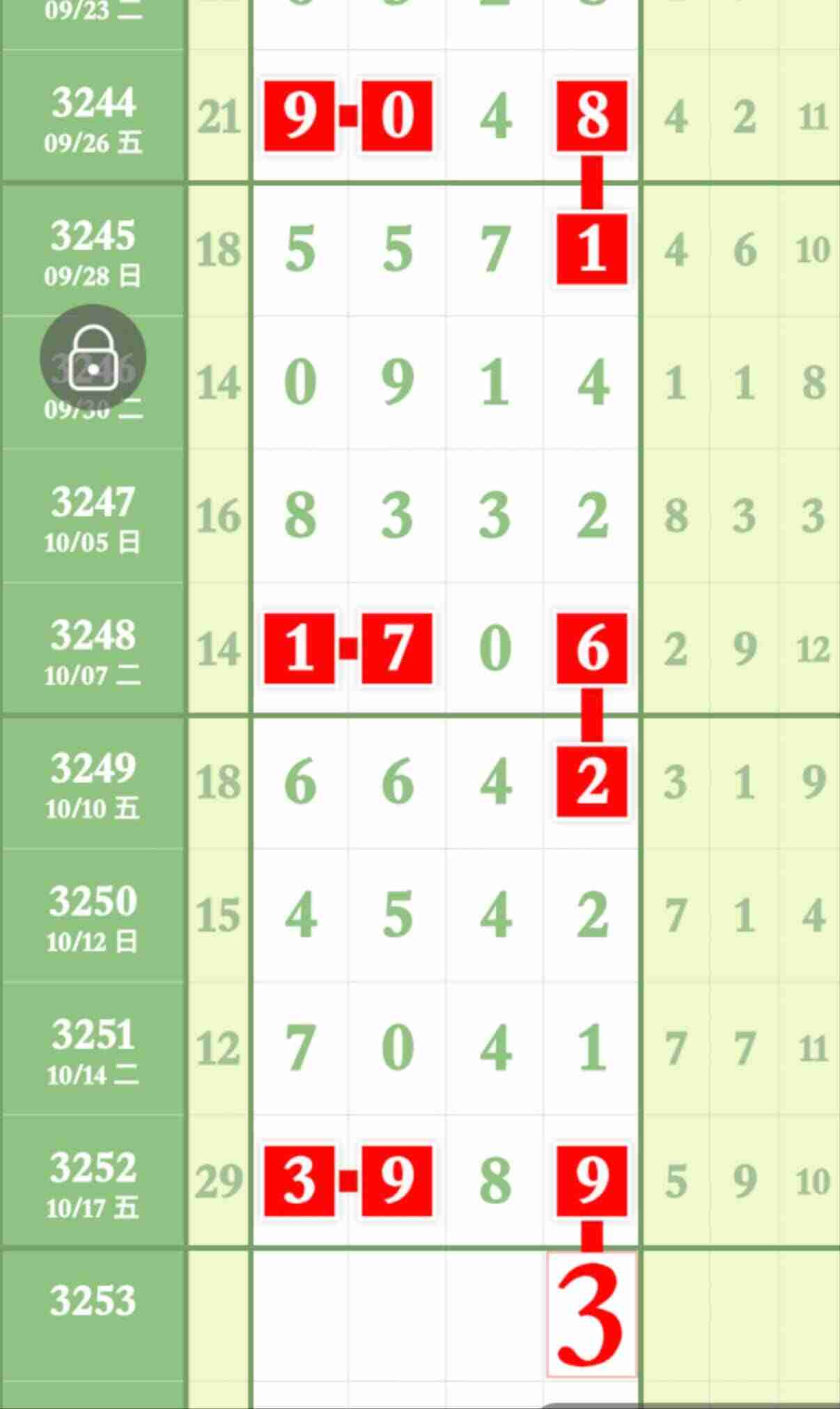
Task: Tap the floating lock icon
Action: tap(93, 357)
